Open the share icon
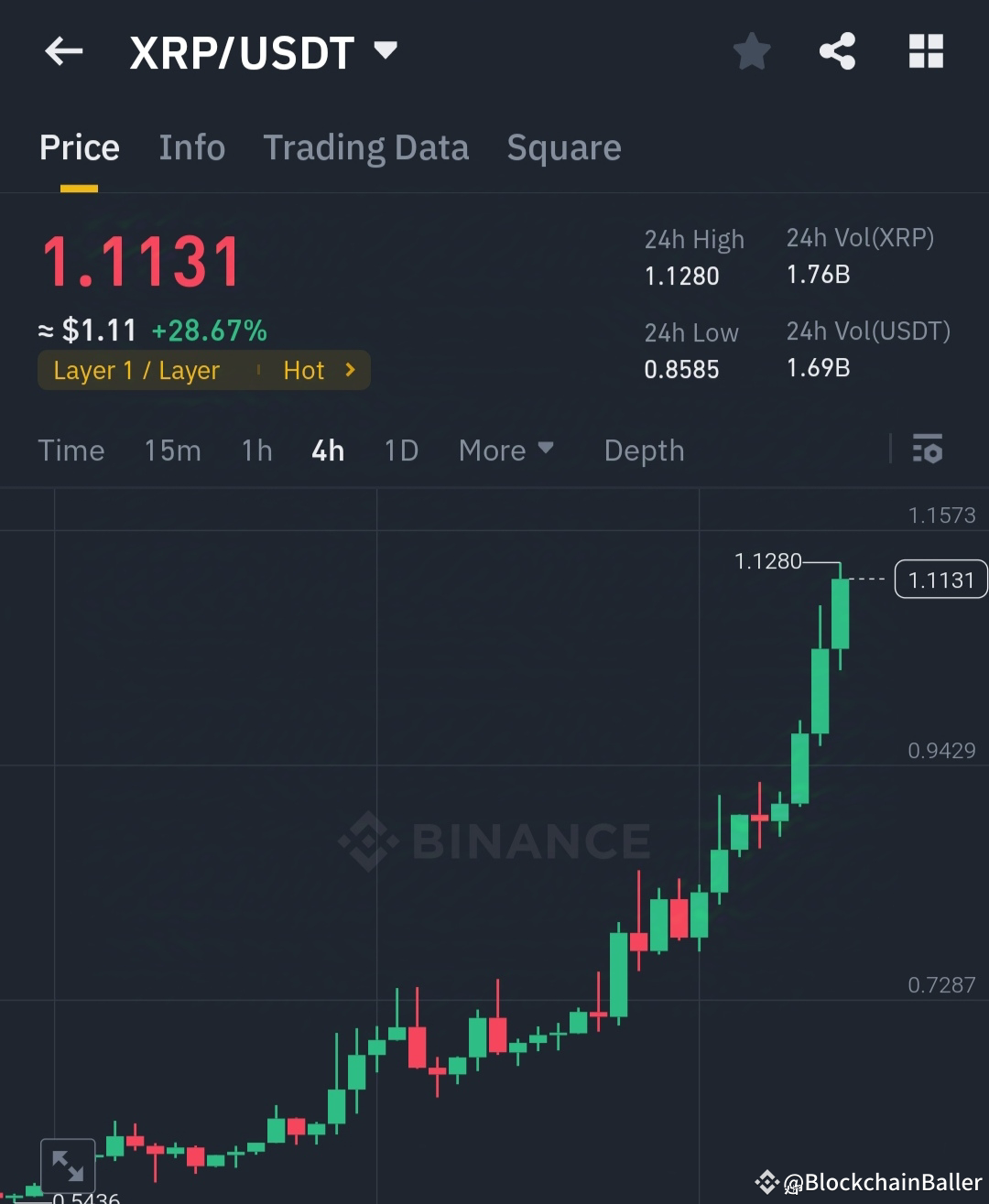 pyautogui.click(x=838, y=51)
